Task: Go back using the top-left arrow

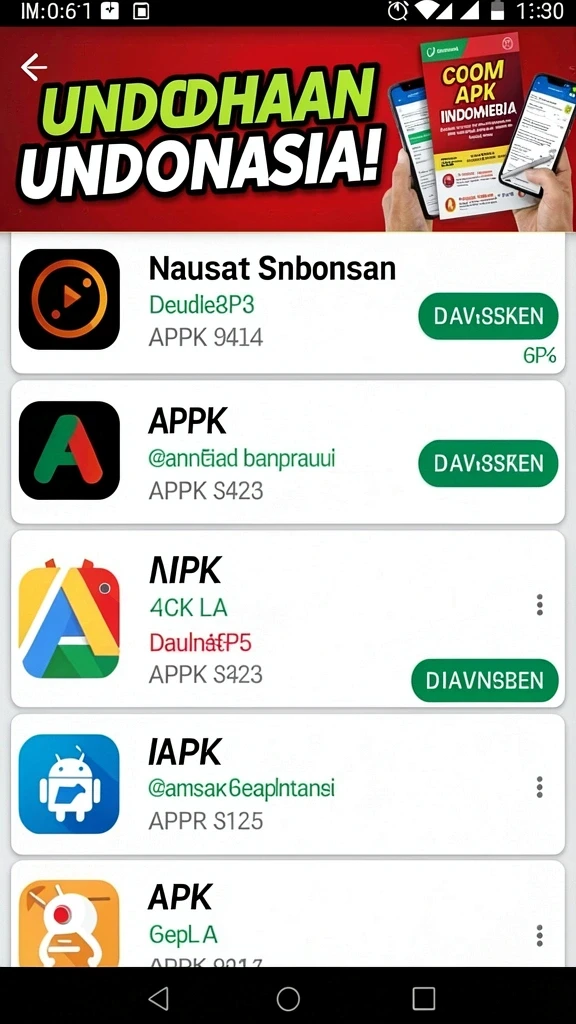Action: pos(33,67)
